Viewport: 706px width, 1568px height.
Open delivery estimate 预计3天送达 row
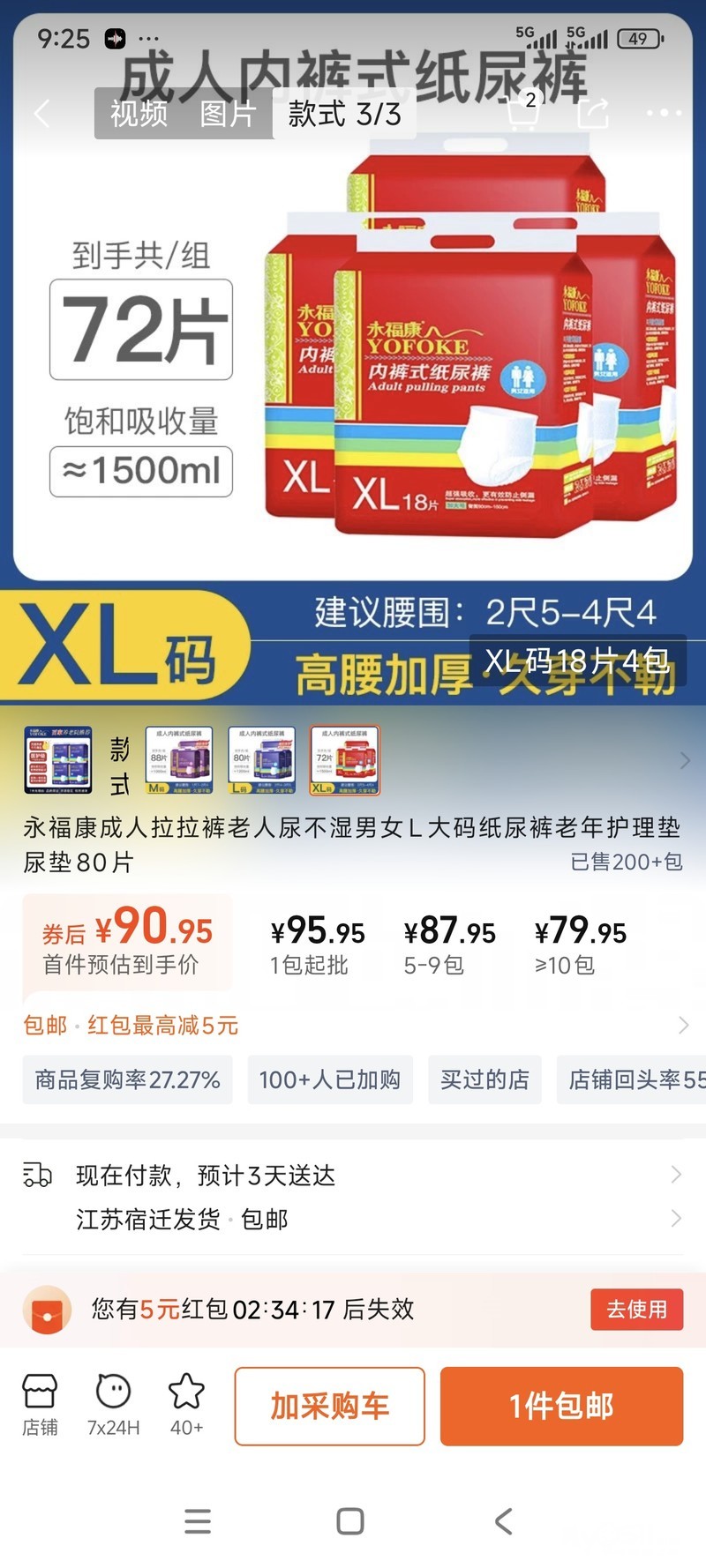[353, 1175]
